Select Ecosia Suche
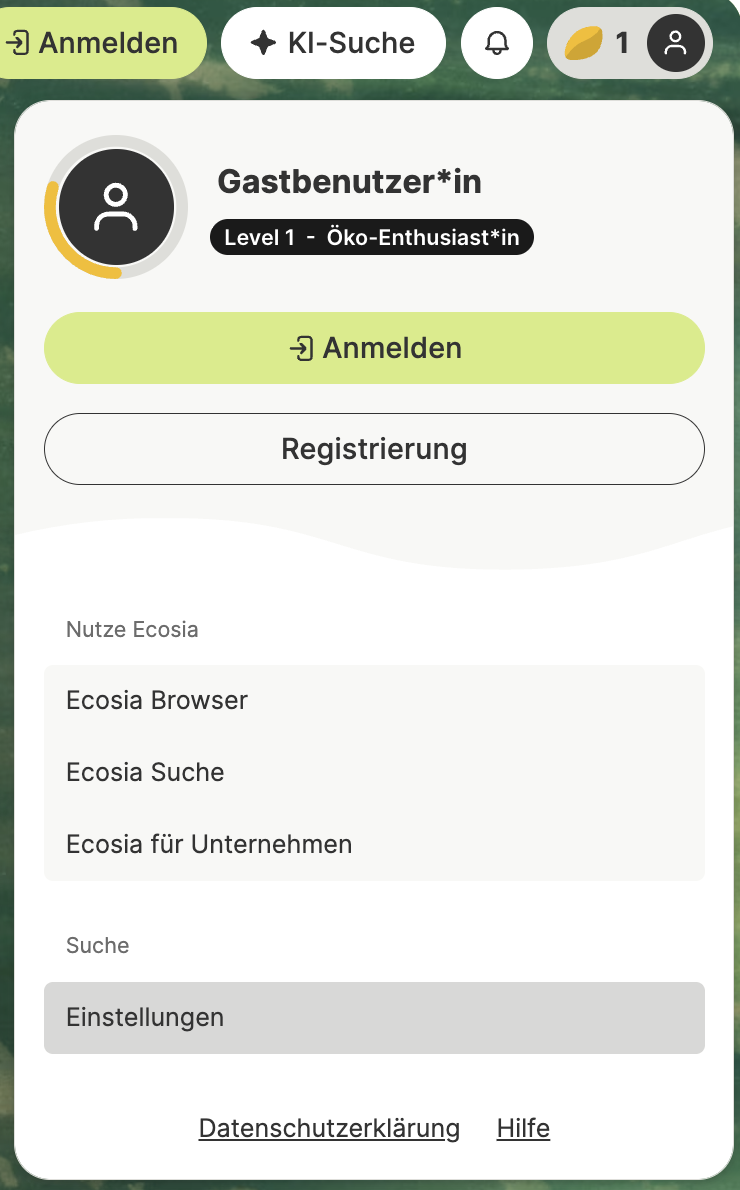The width and height of the screenshot is (740, 1190). pyautogui.click(x=145, y=772)
